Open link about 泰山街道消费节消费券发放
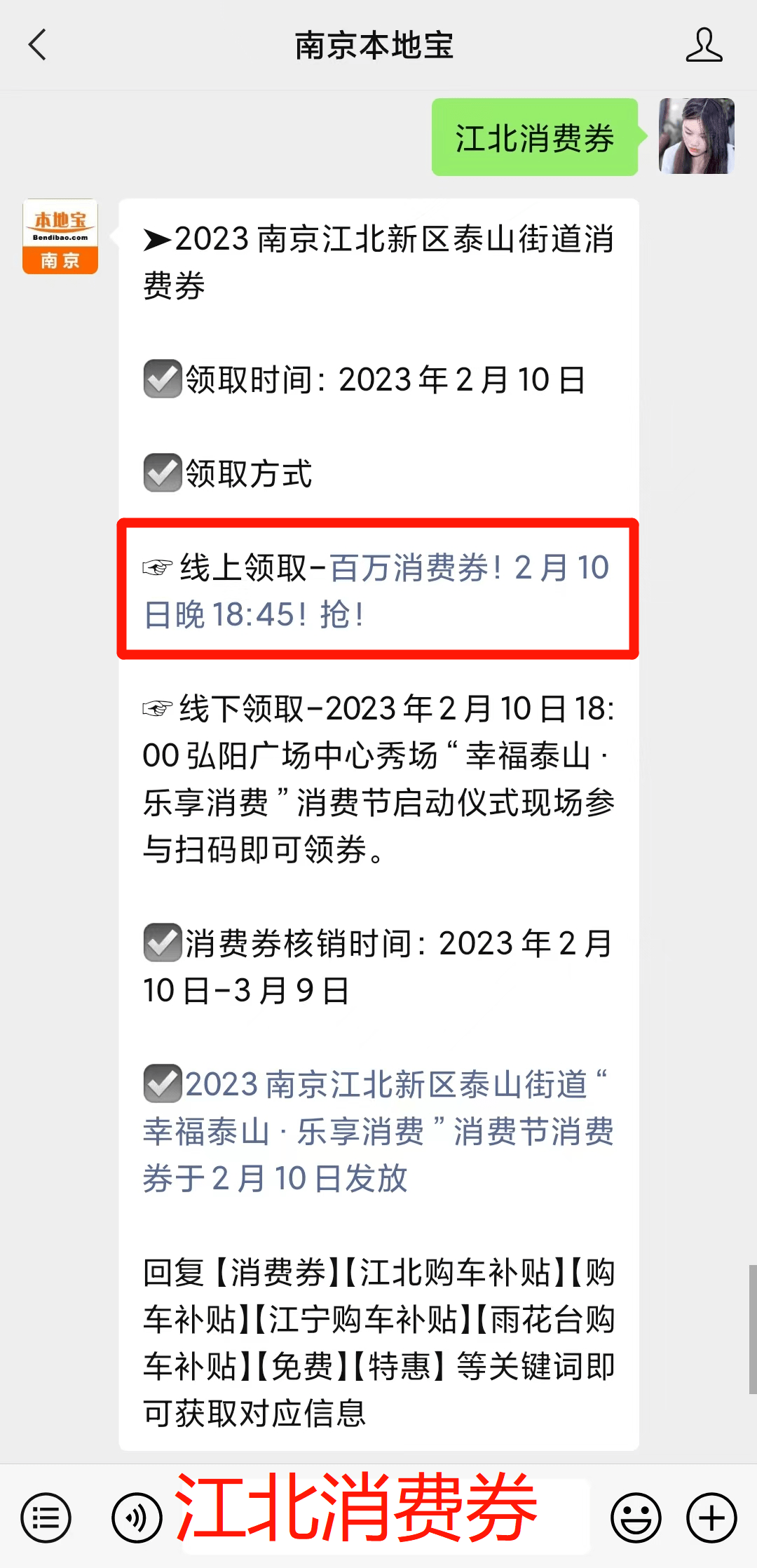 (x=378, y=1130)
